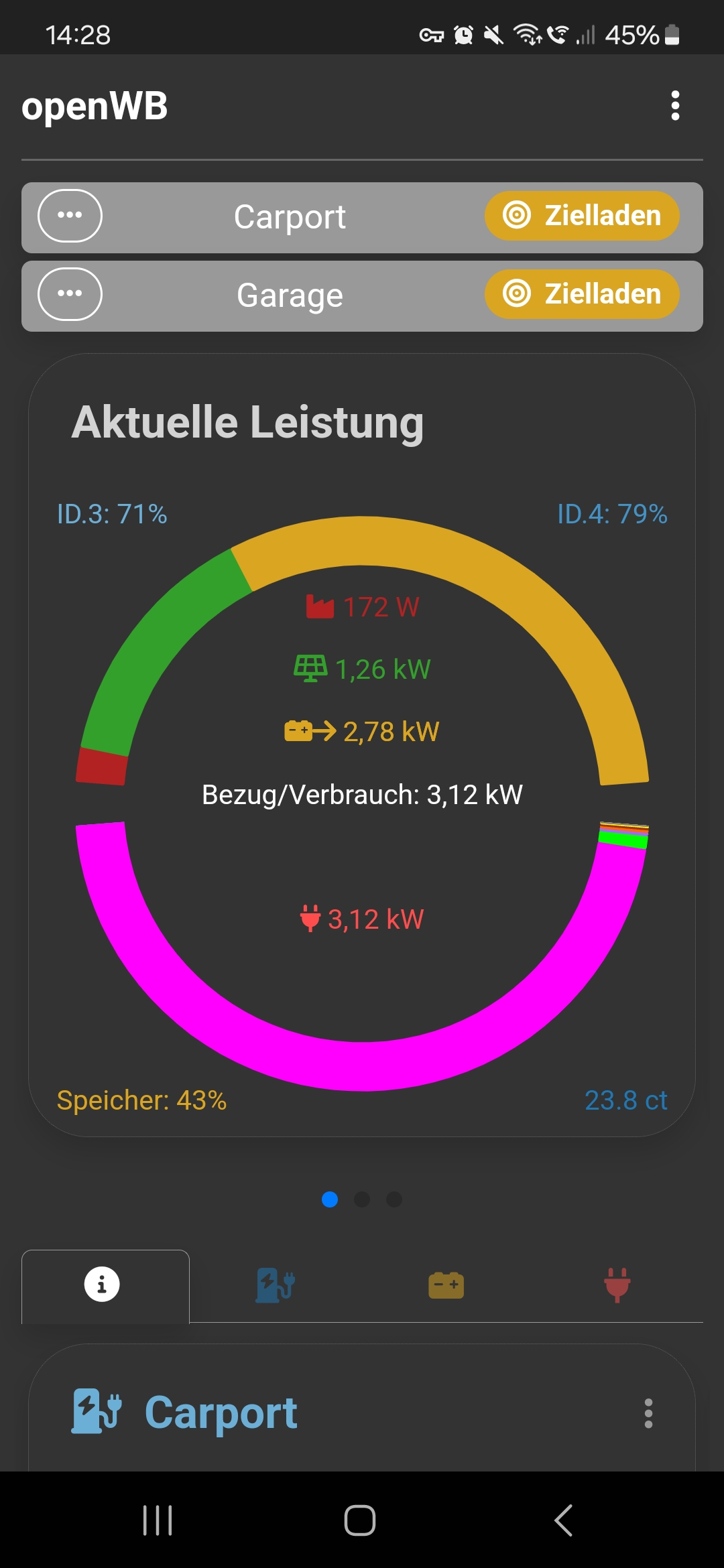Go to the third carousel page dot
This screenshot has width=724, height=1568.
pyautogui.click(x=394, y=1199)
